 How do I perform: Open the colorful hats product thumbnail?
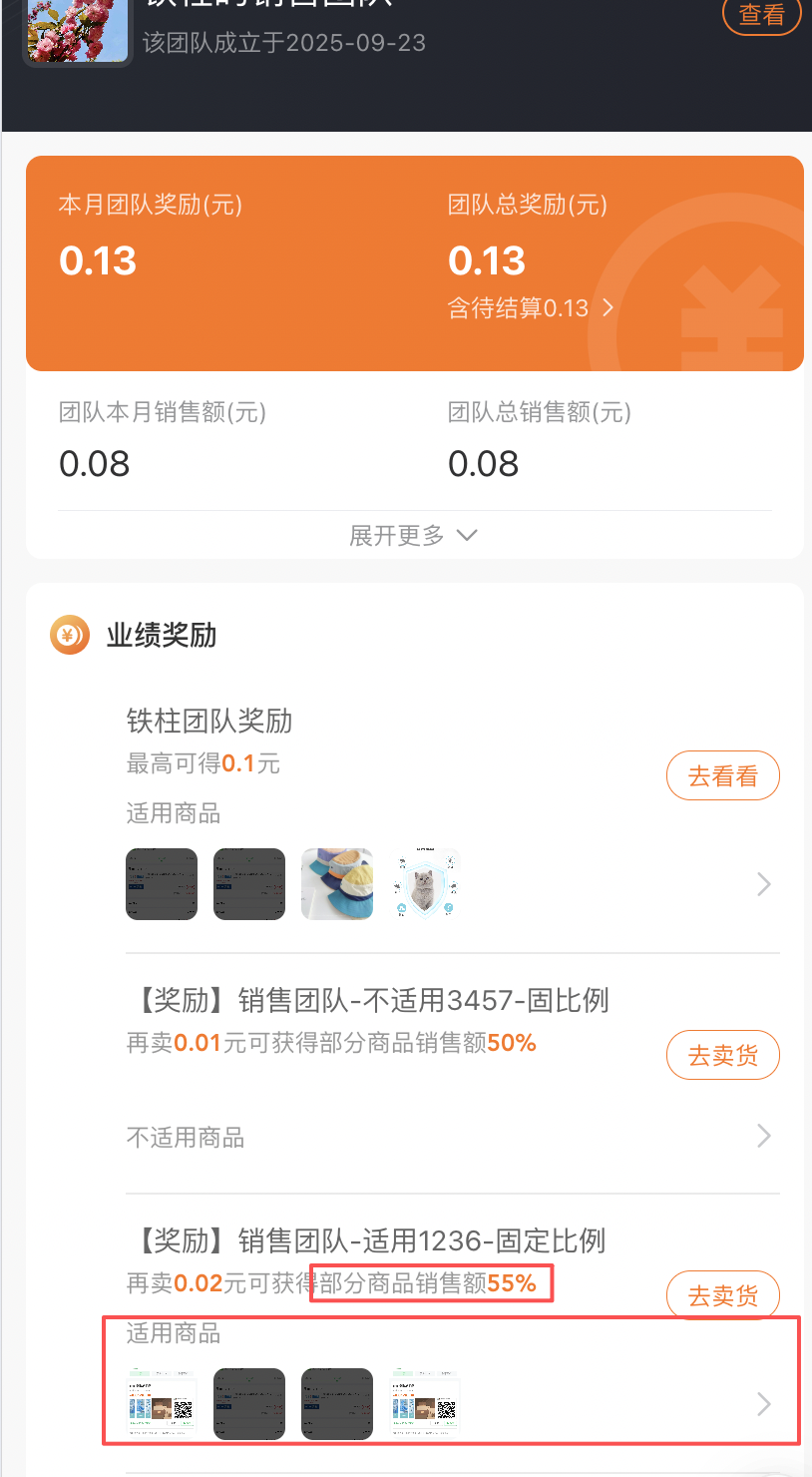tap(337, 884)
